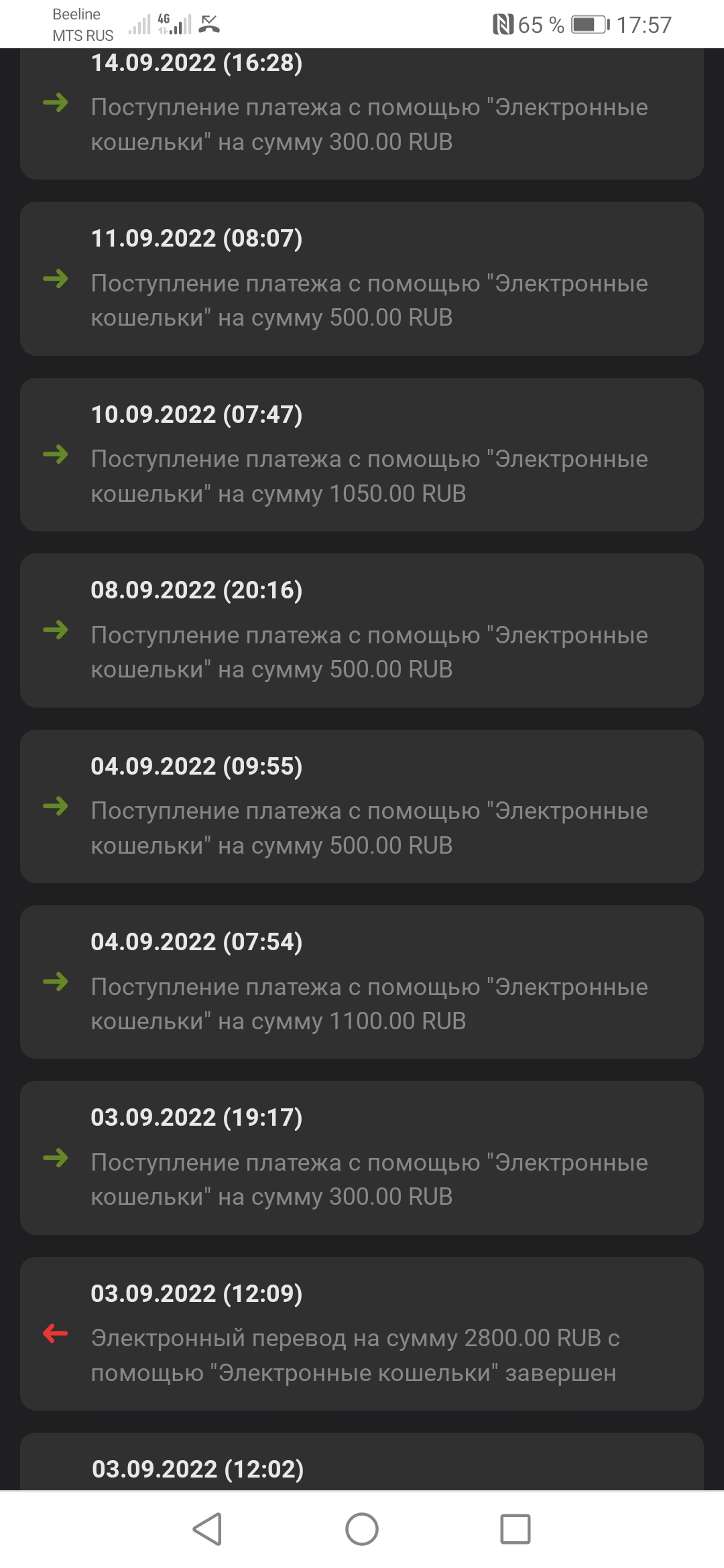The height and width of the screenshot is (1568, 724).
Task: Open the 10.09.2022 (07:47) 1050.00 RUB transaction
Action: [362, 455]
